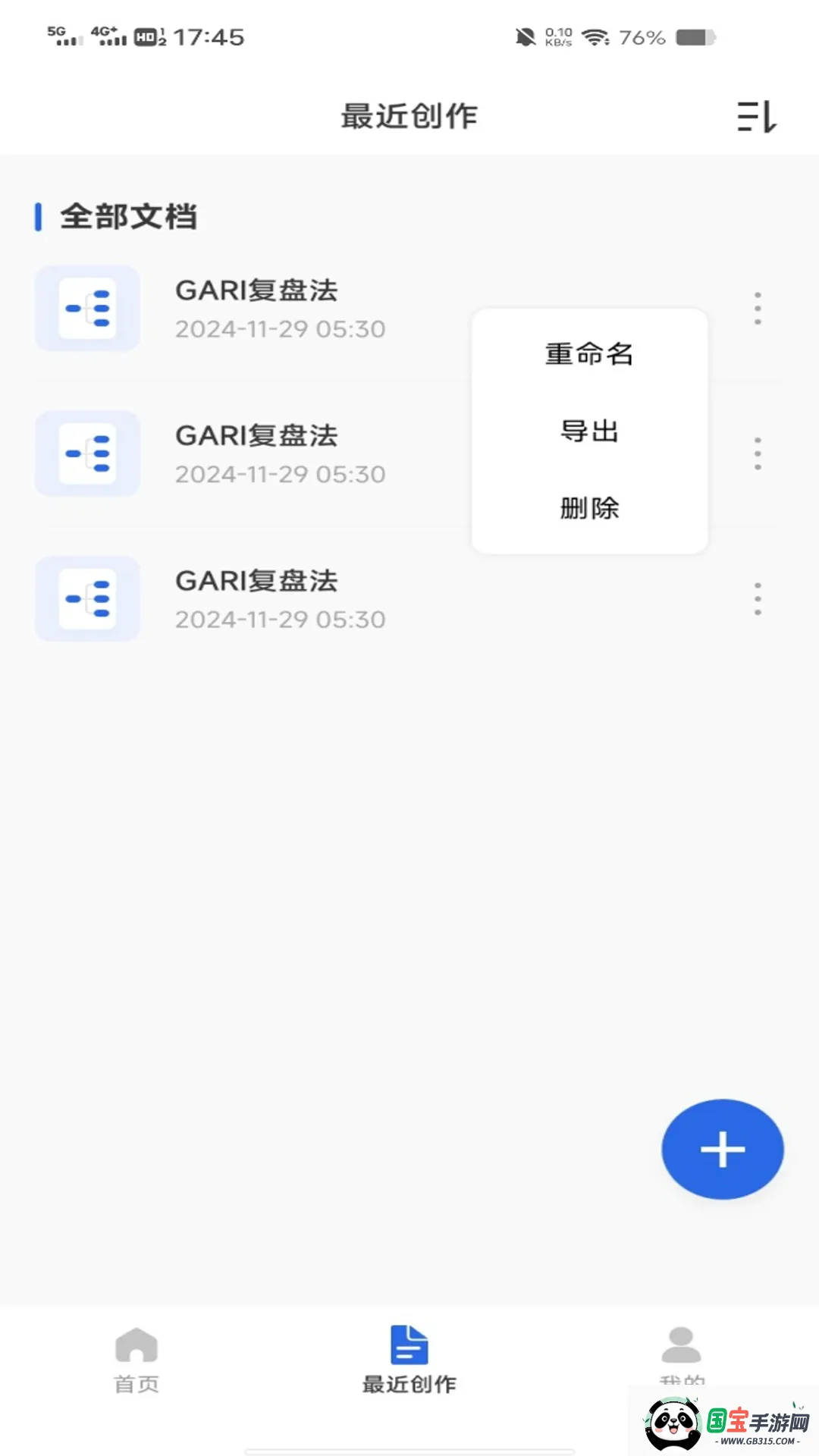This screenshot has width=819, height=1456.
Task: Tap the second document's mind map icon
Action: [x=86, y=454]
